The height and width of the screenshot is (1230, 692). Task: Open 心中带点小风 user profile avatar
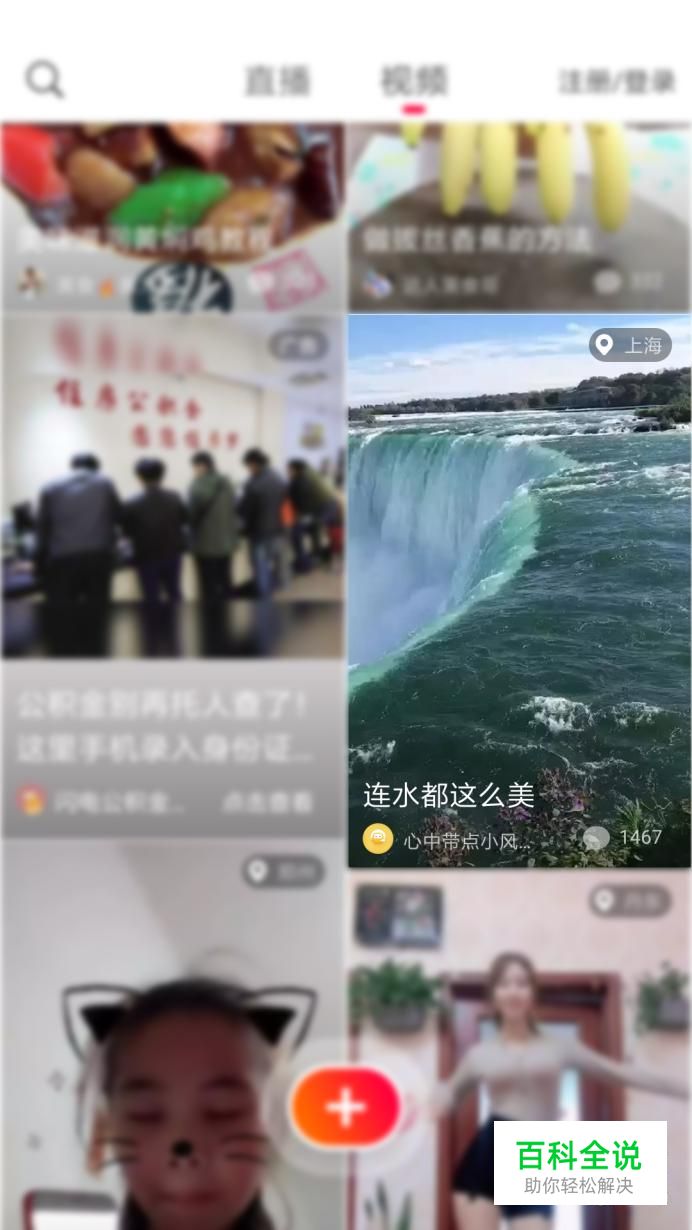click(378, 839)
